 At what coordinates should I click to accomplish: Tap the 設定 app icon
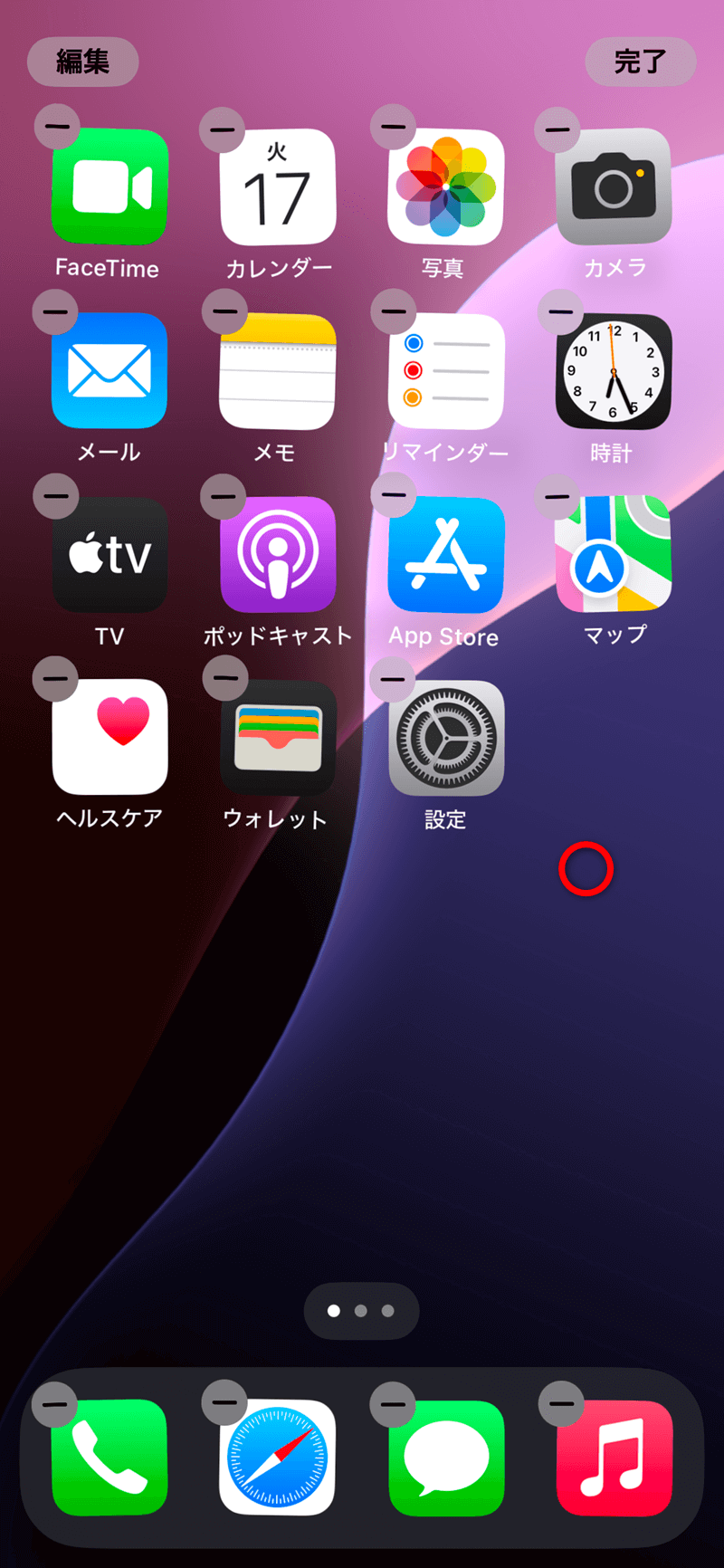click(446, 737)
